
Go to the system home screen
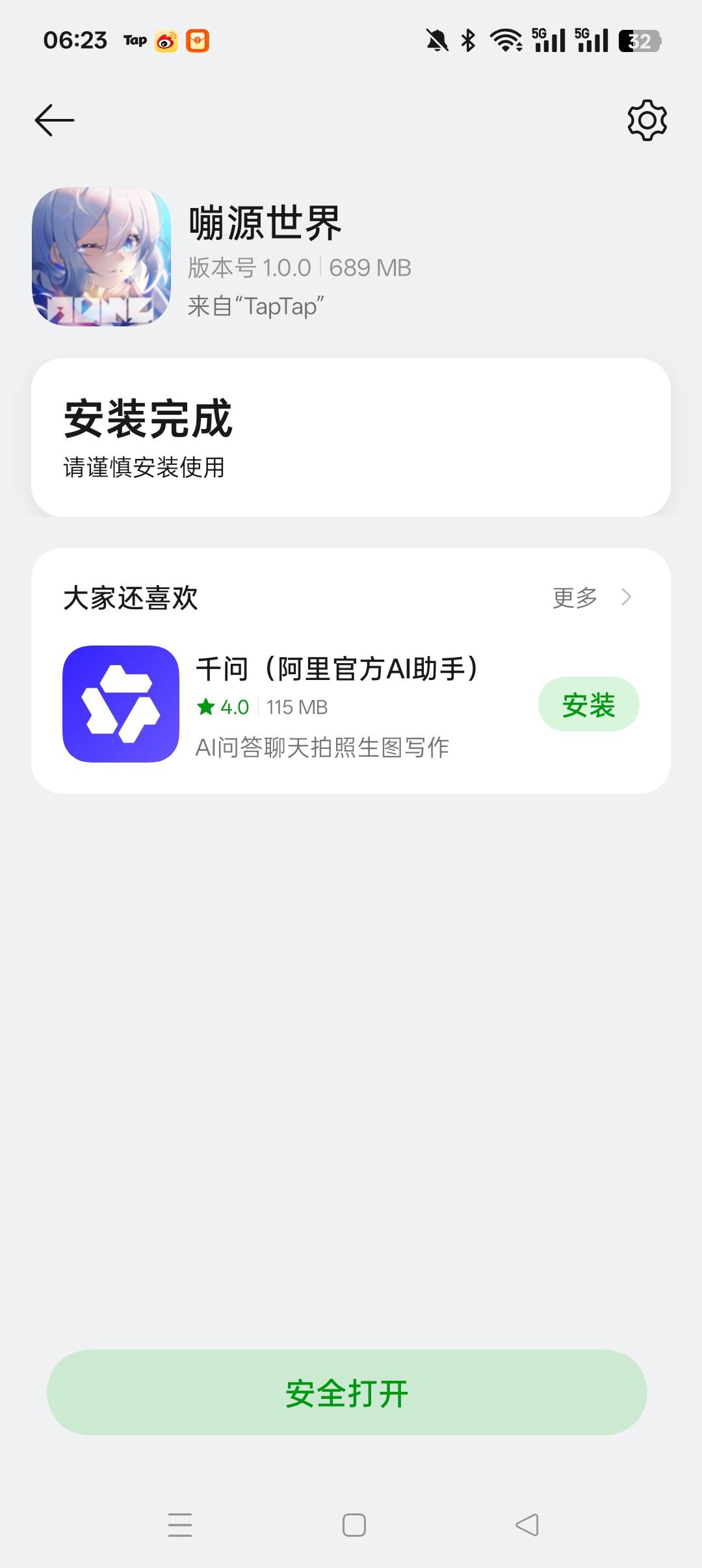(x=354, y=1524)
